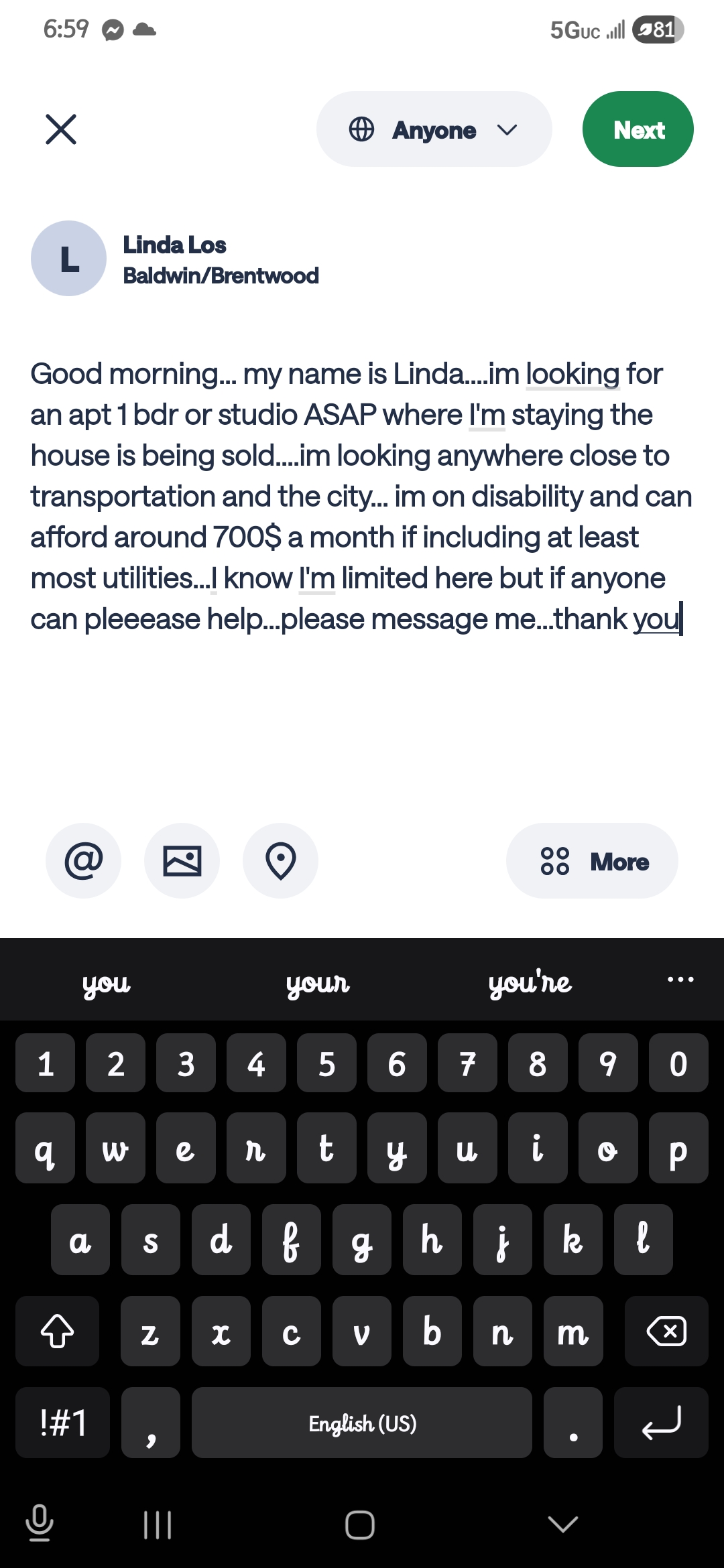Viewport: 724px width, 1568px height.
Task: Start voice input with the microphone
Action: [x=39, y=1523]
